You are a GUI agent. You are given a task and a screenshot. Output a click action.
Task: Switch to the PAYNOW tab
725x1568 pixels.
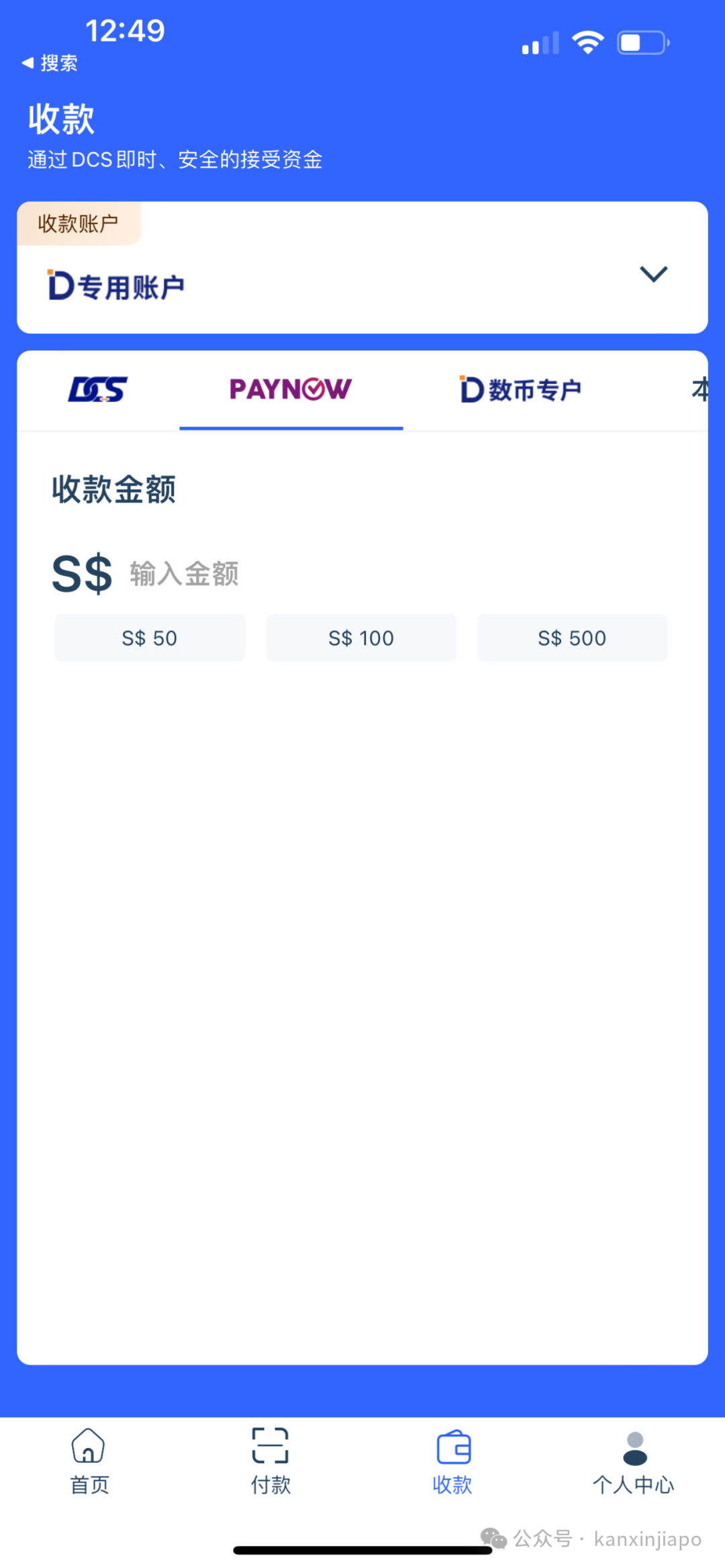(x=291, y=389)
